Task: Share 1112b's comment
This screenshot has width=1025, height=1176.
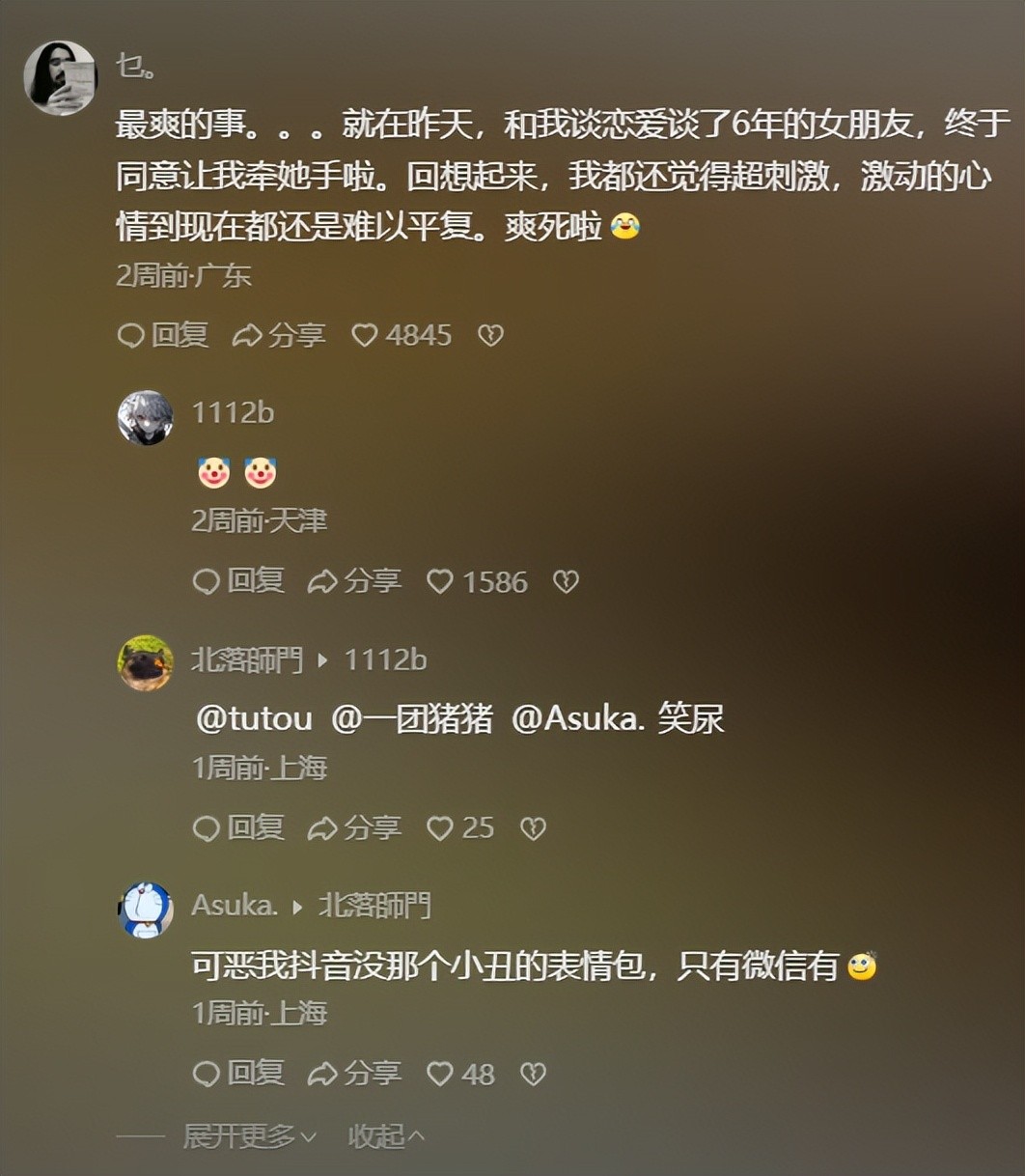Action: click(354, 581)
